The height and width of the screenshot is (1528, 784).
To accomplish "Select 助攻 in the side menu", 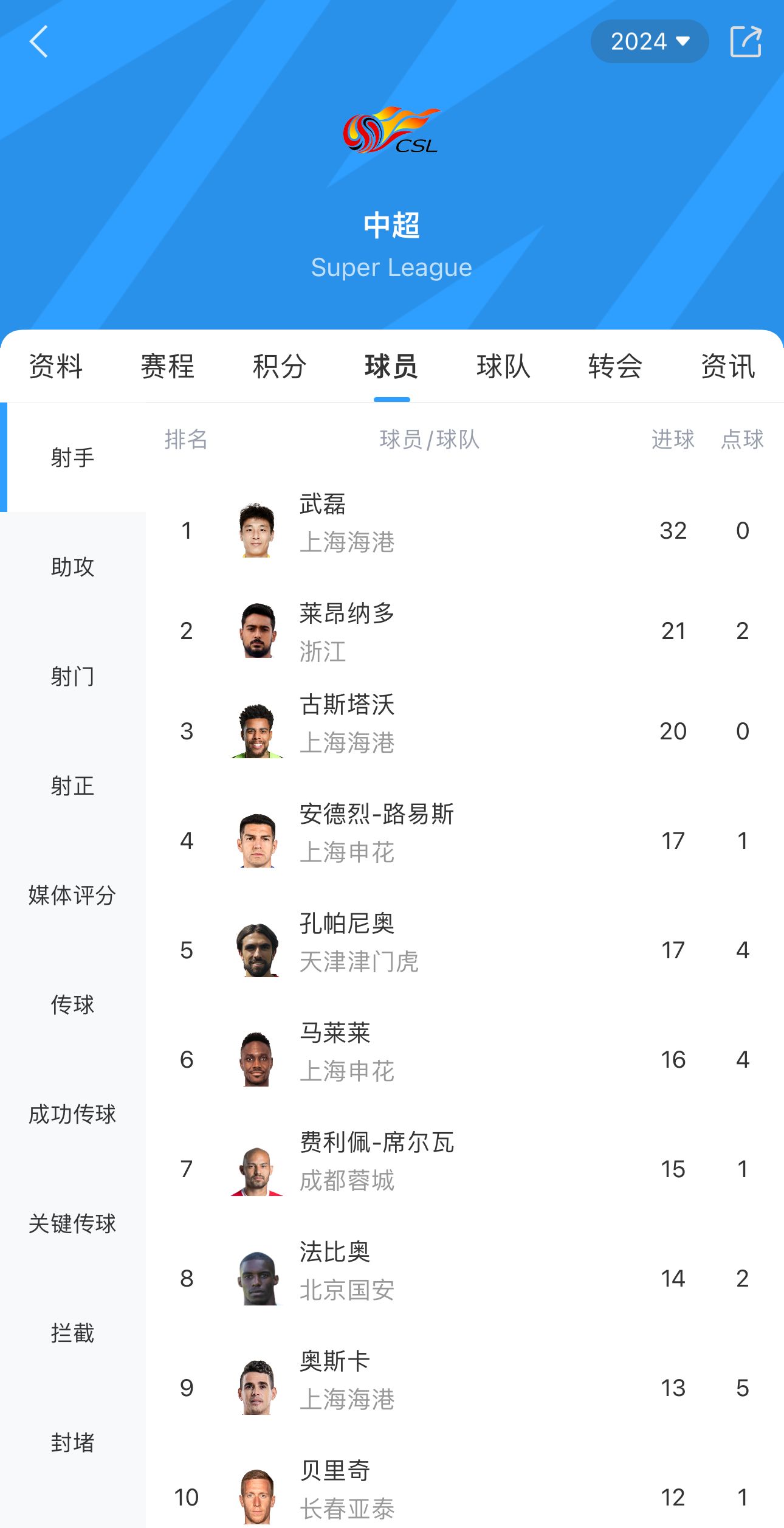I will pyautogui.click(x=72, y=567).
